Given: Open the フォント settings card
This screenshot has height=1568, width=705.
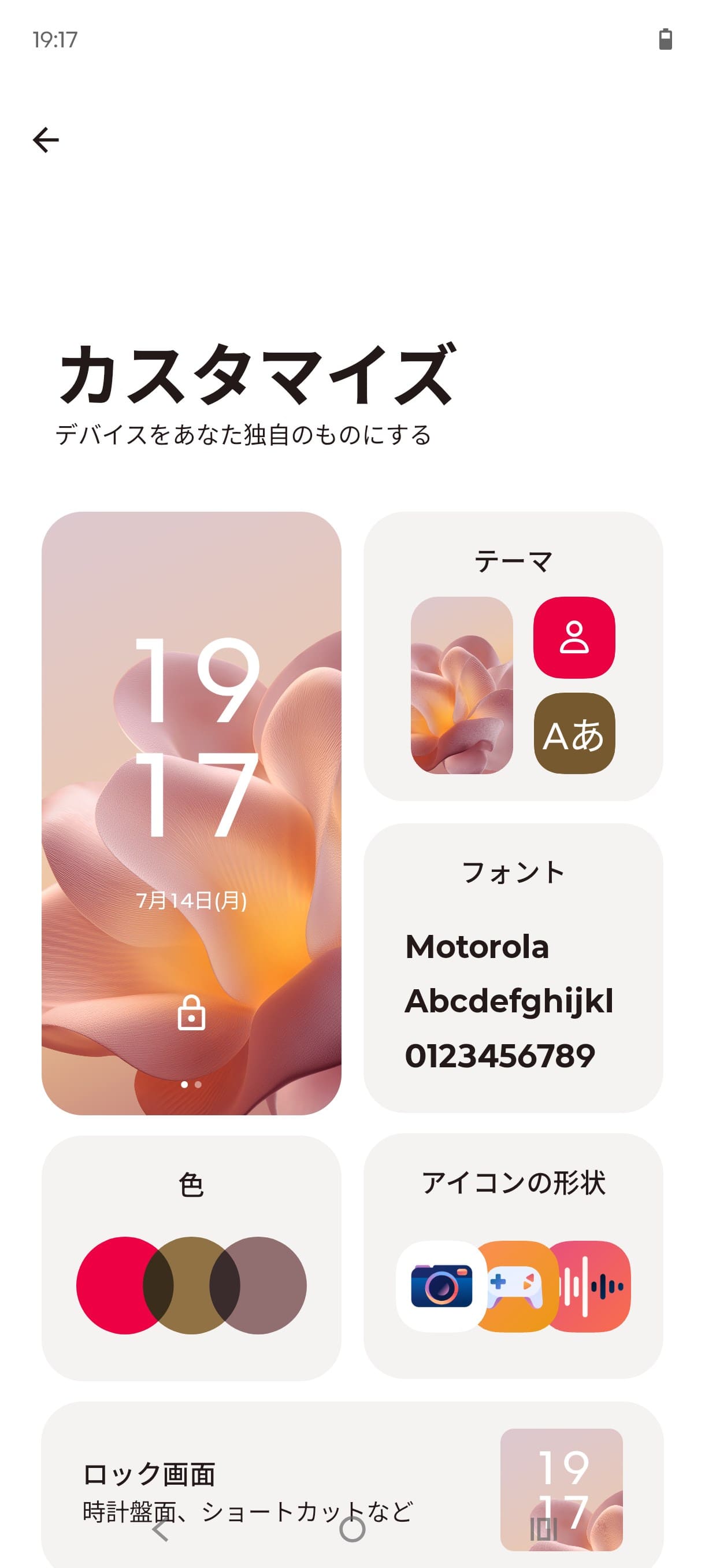Looking at the screenshot, I should [x=513, y=968].
